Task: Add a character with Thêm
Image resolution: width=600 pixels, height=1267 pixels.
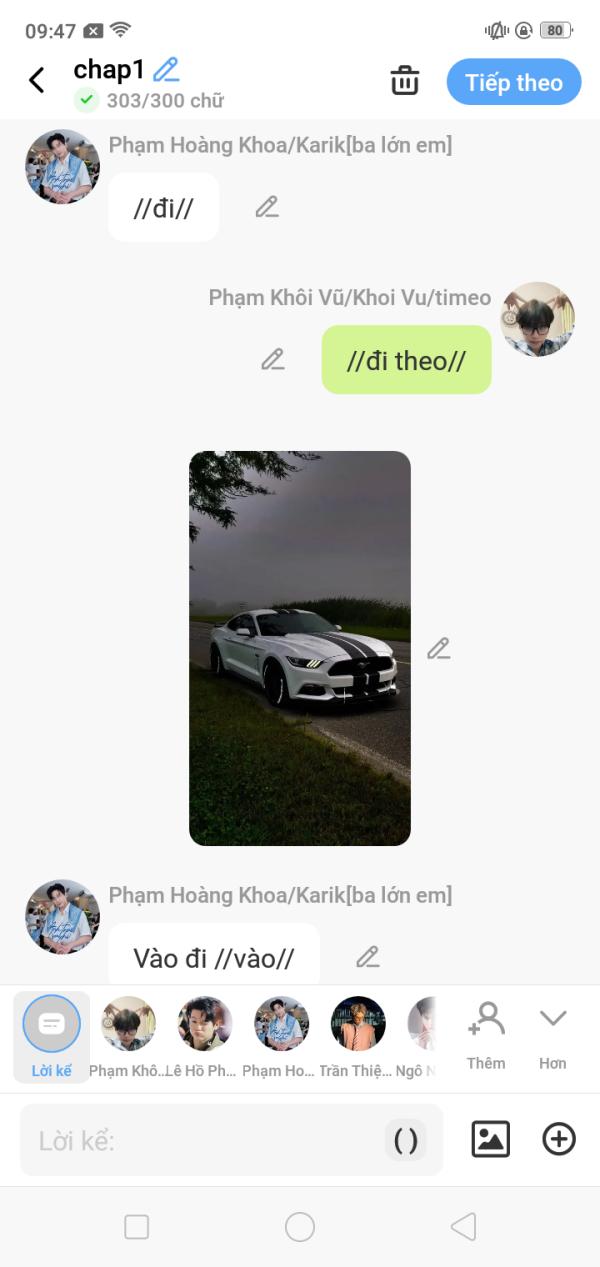Action: coord(486,1035)
